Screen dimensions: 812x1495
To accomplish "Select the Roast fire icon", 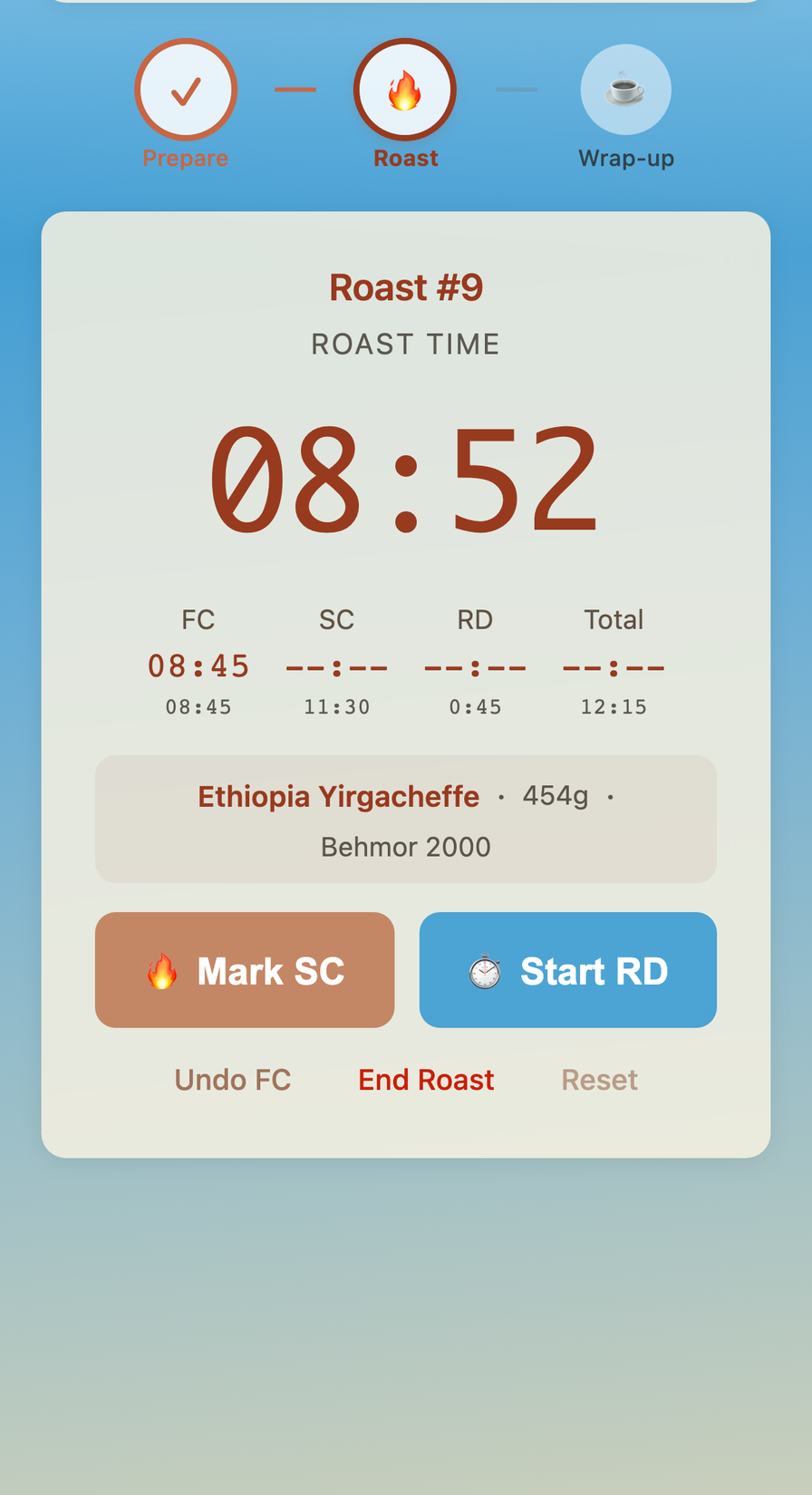I will point(404,89).
